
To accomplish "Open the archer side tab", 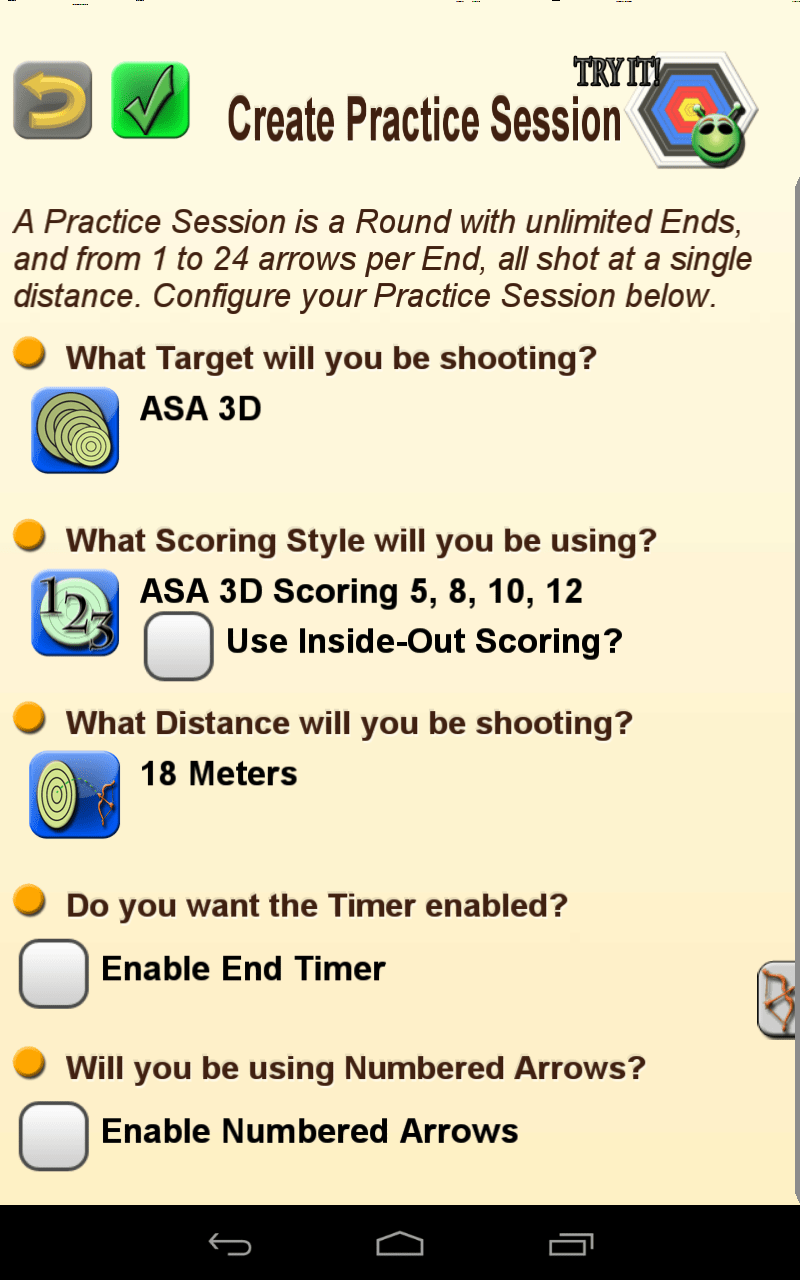I will tap(778, 999).
